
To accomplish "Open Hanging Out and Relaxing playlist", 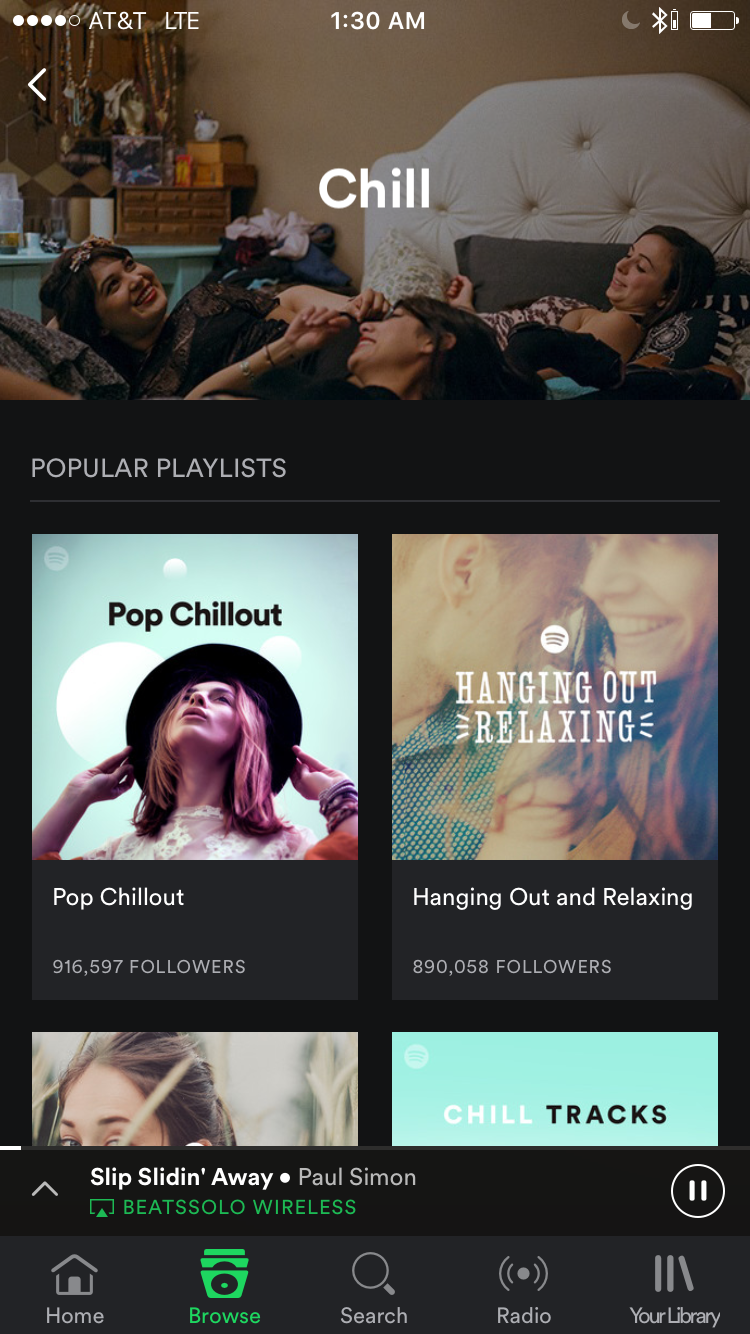I will coord(554,765).
